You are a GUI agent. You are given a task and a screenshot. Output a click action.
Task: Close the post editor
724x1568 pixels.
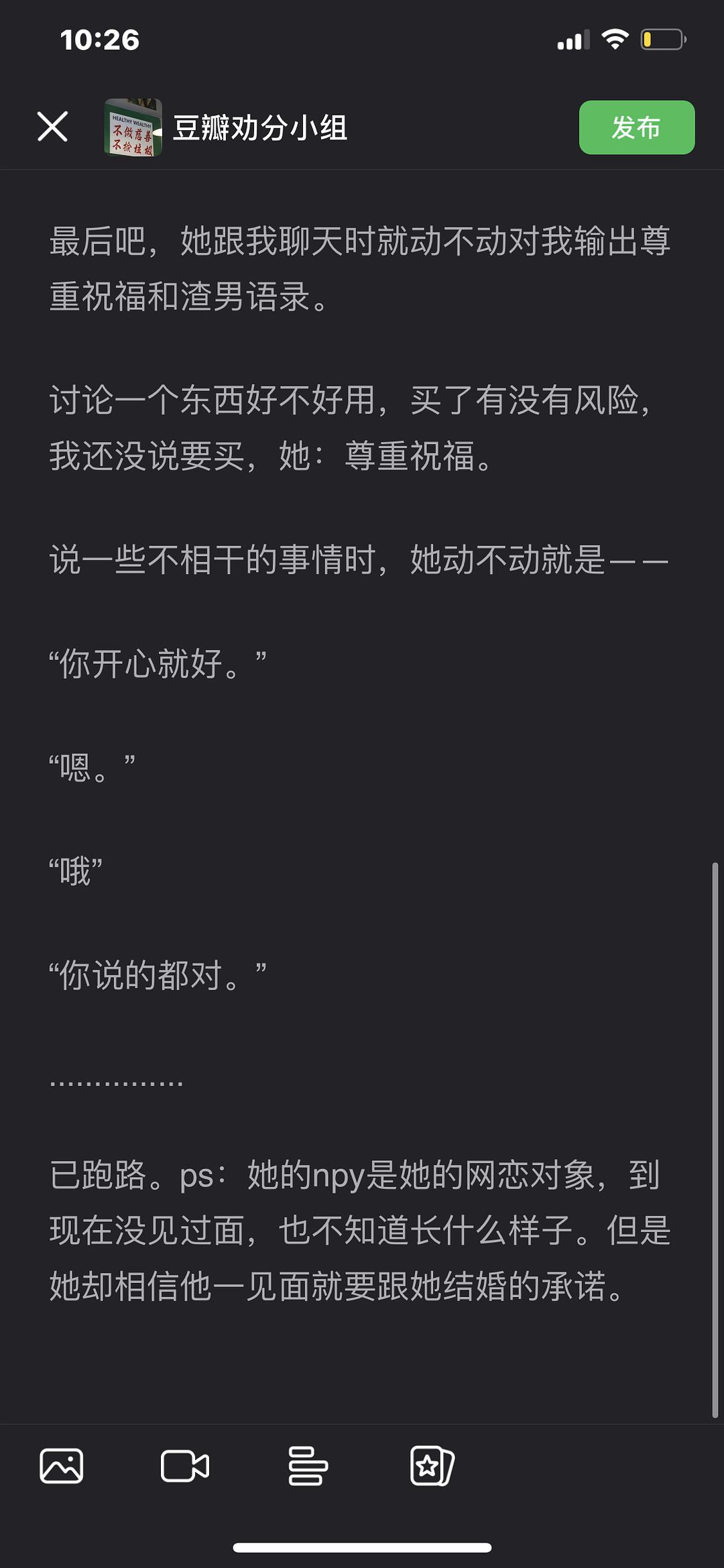coord(52,127)
